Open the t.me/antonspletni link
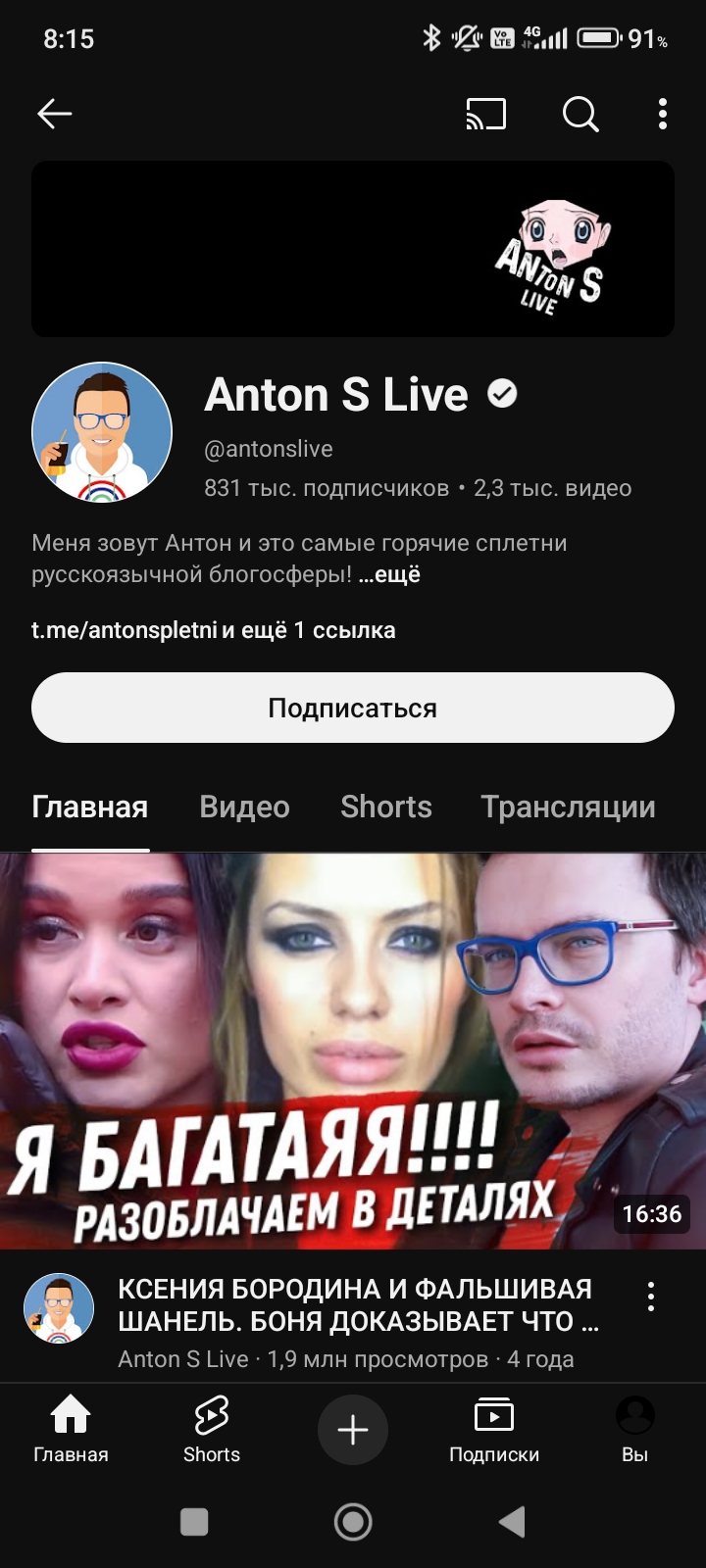 coord(124,630)
